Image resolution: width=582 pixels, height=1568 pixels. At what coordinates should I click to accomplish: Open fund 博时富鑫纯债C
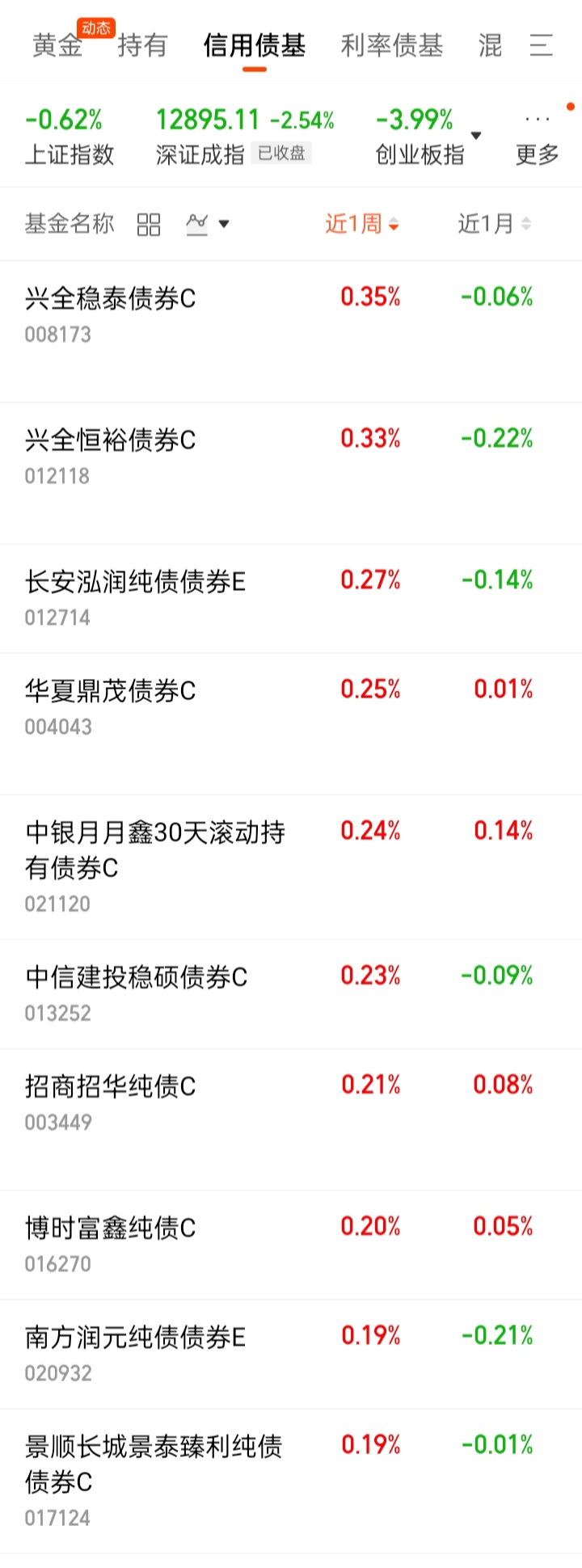click(291, 1244)
